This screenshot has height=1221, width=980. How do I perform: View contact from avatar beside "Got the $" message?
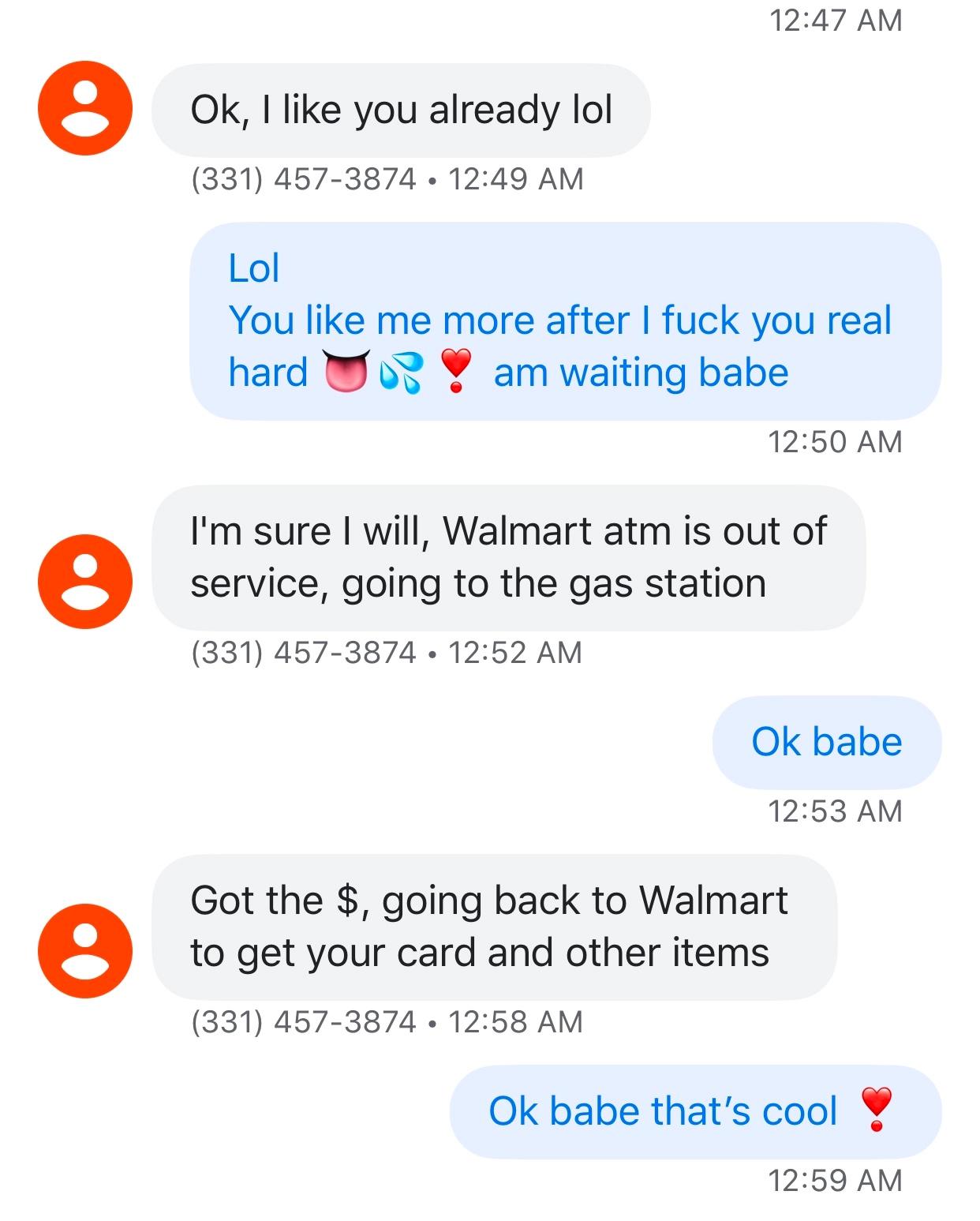(x=85, y=950)
